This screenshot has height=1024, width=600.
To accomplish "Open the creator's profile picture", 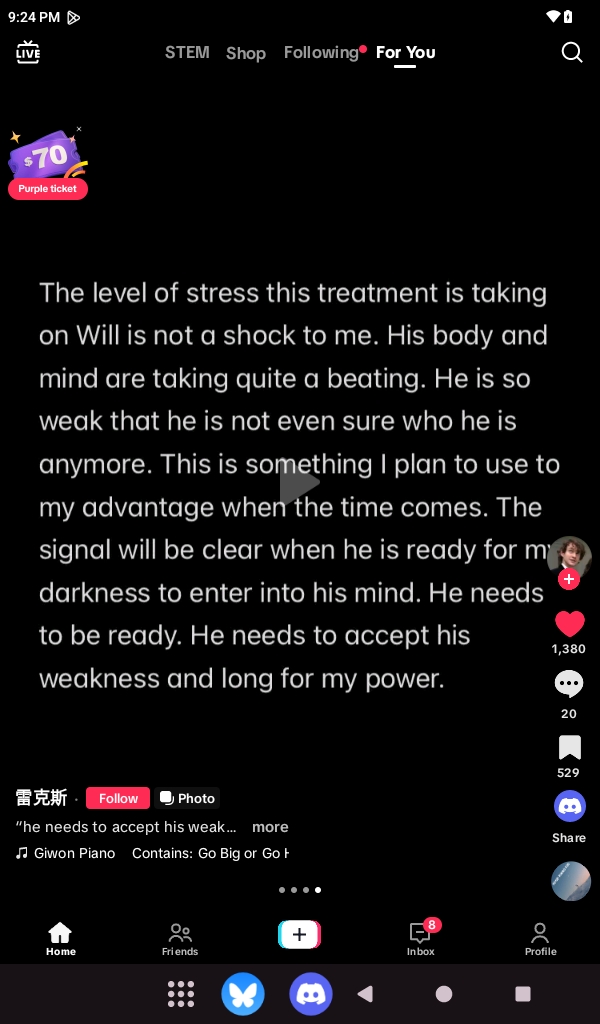I will click(569, 557).
